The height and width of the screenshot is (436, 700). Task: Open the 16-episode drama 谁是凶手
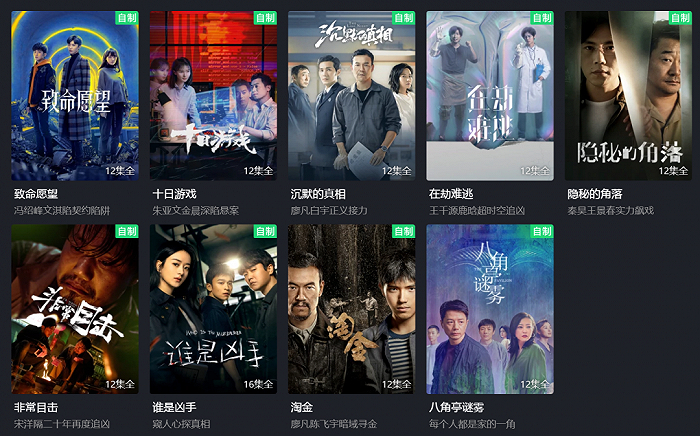point(213,308)
